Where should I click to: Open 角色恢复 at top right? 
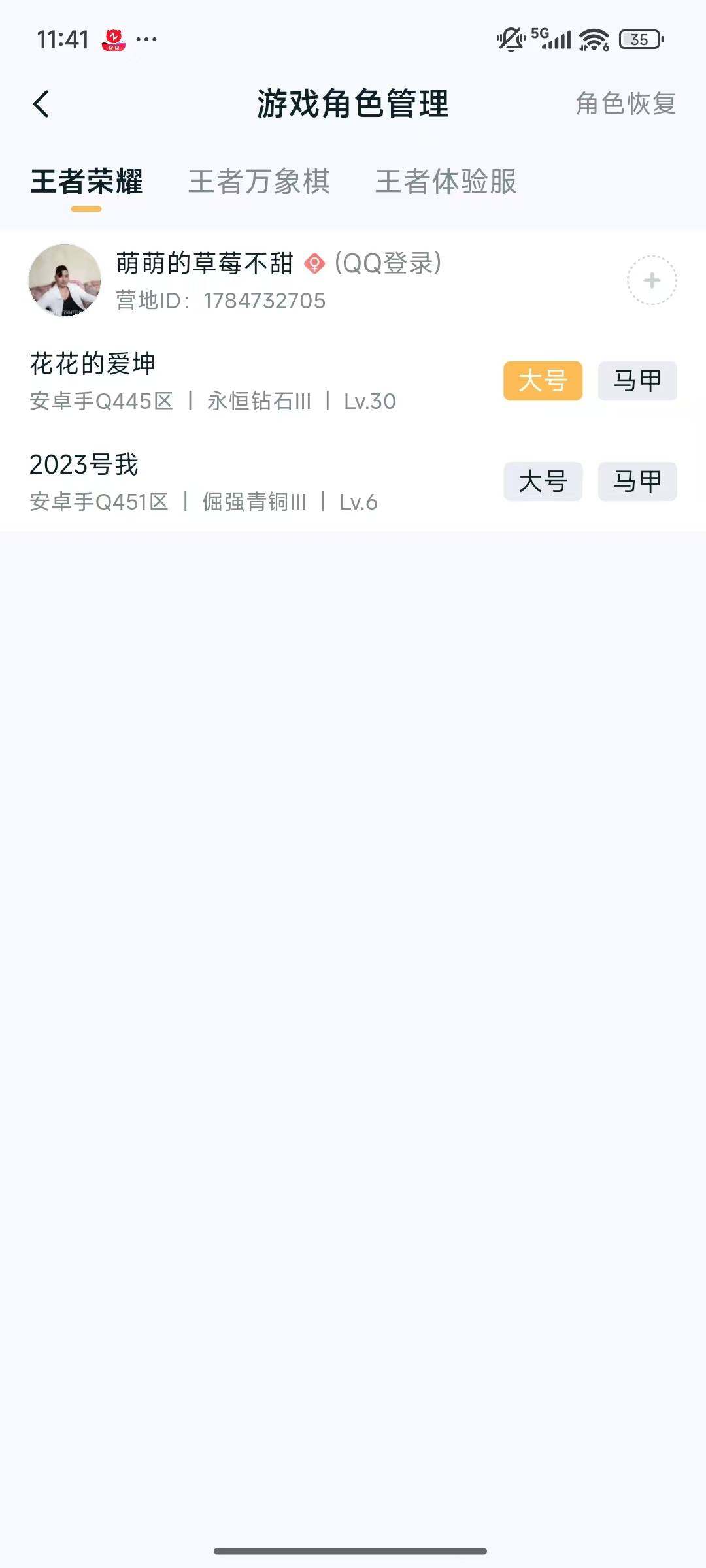click(625, 103)
